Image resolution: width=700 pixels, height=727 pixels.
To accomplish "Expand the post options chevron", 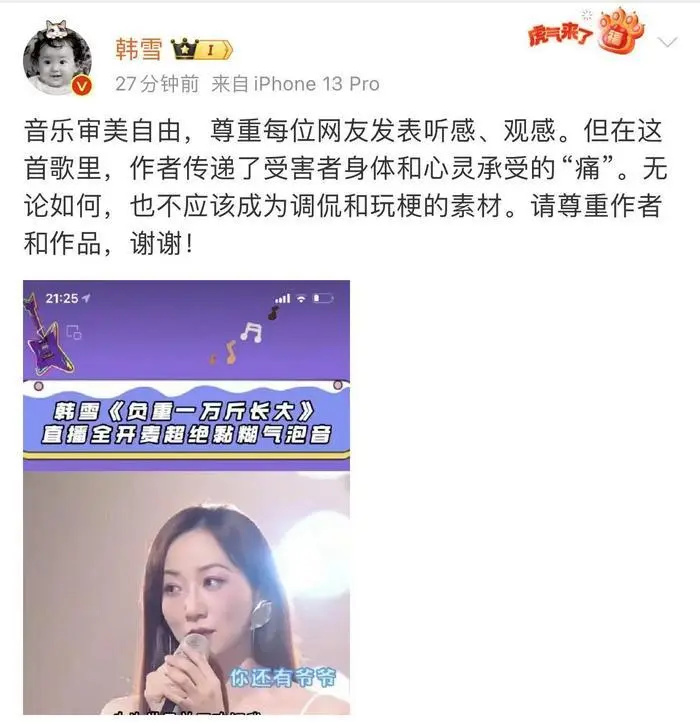I will pyautogui.click(x=664, y=42).
